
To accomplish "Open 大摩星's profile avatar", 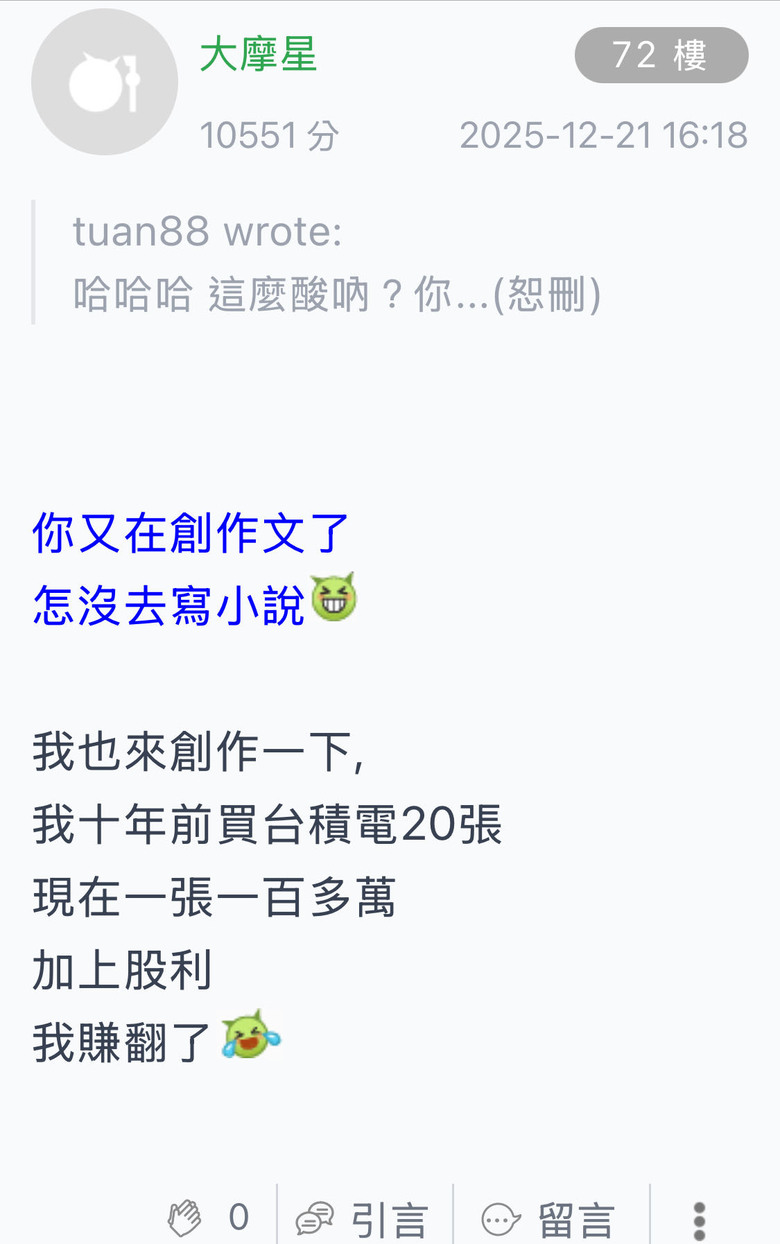I will click(104, 82).
